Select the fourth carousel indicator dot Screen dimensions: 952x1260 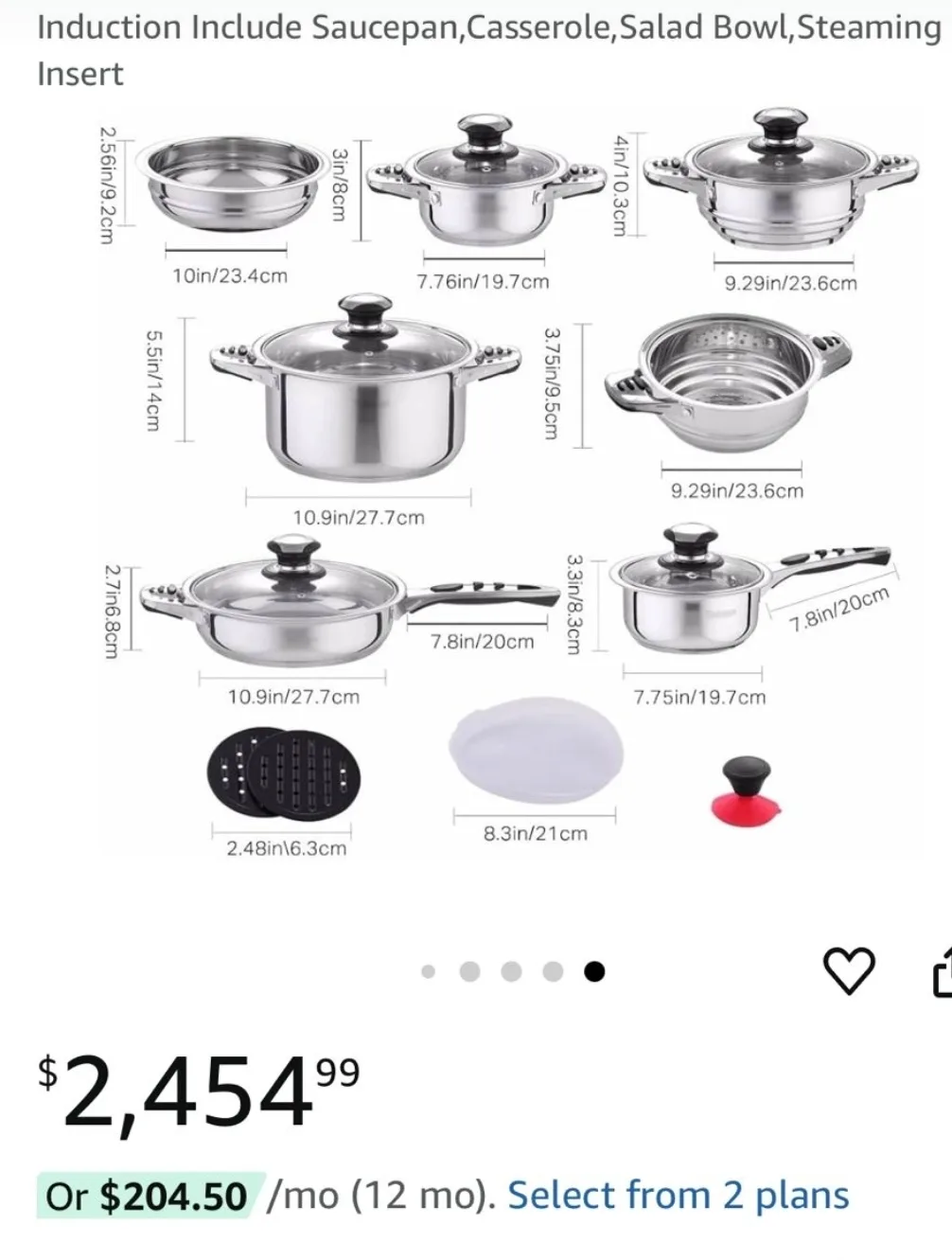coord(552,970)
